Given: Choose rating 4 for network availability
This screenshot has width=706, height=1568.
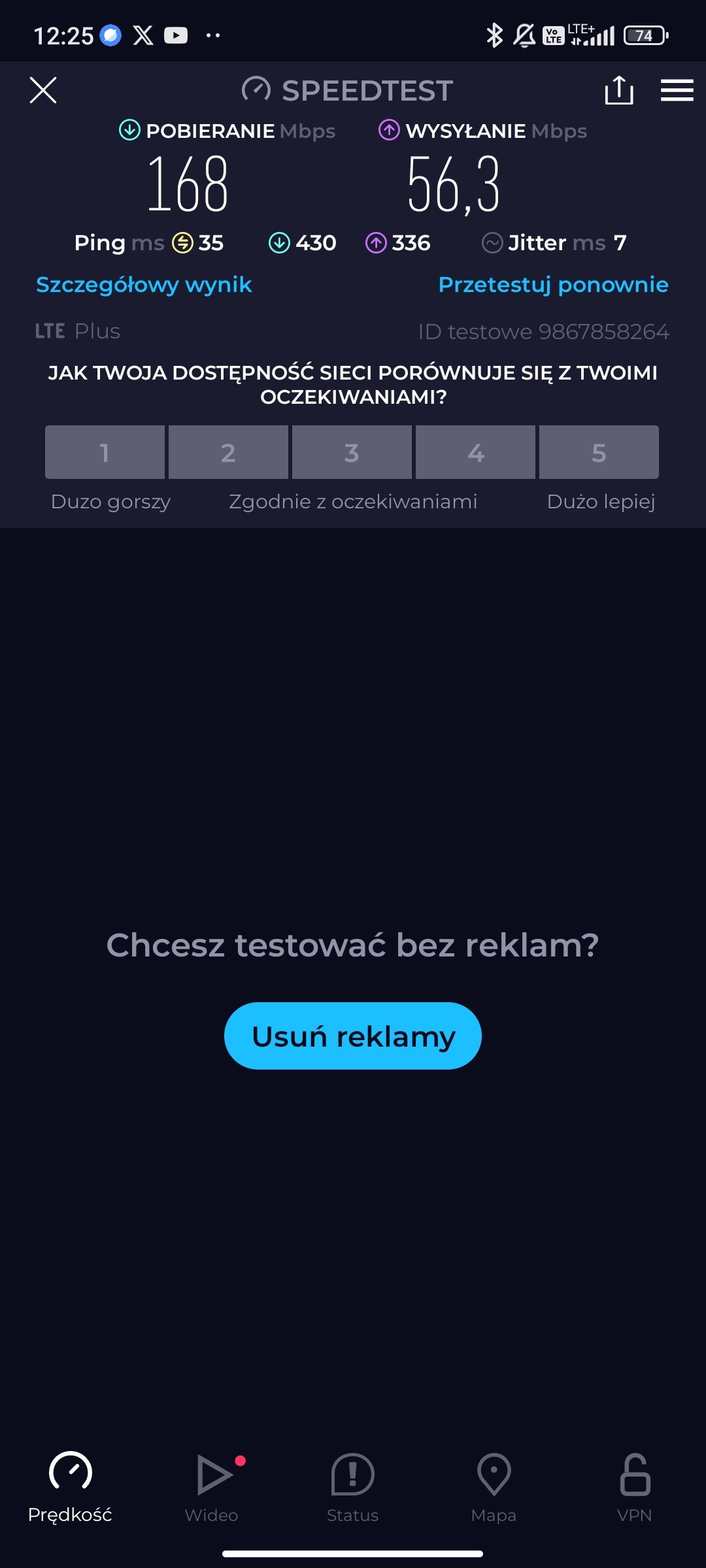Looking at the screenshot, I should [475, 452].
